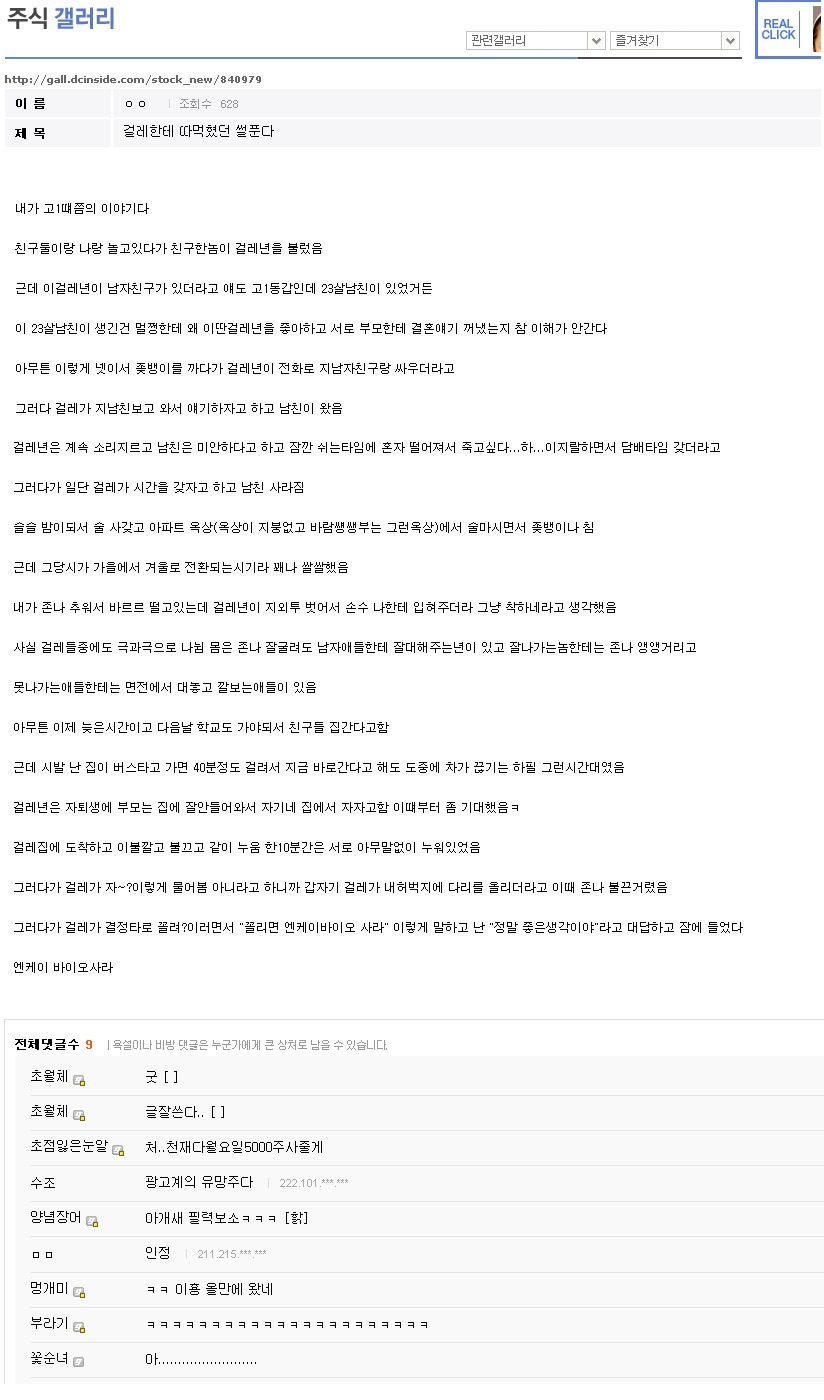The height and width of the screenshot is (1400, 824).
Task: Open the gallog icon next to 멍개미
Action: 79,1293
